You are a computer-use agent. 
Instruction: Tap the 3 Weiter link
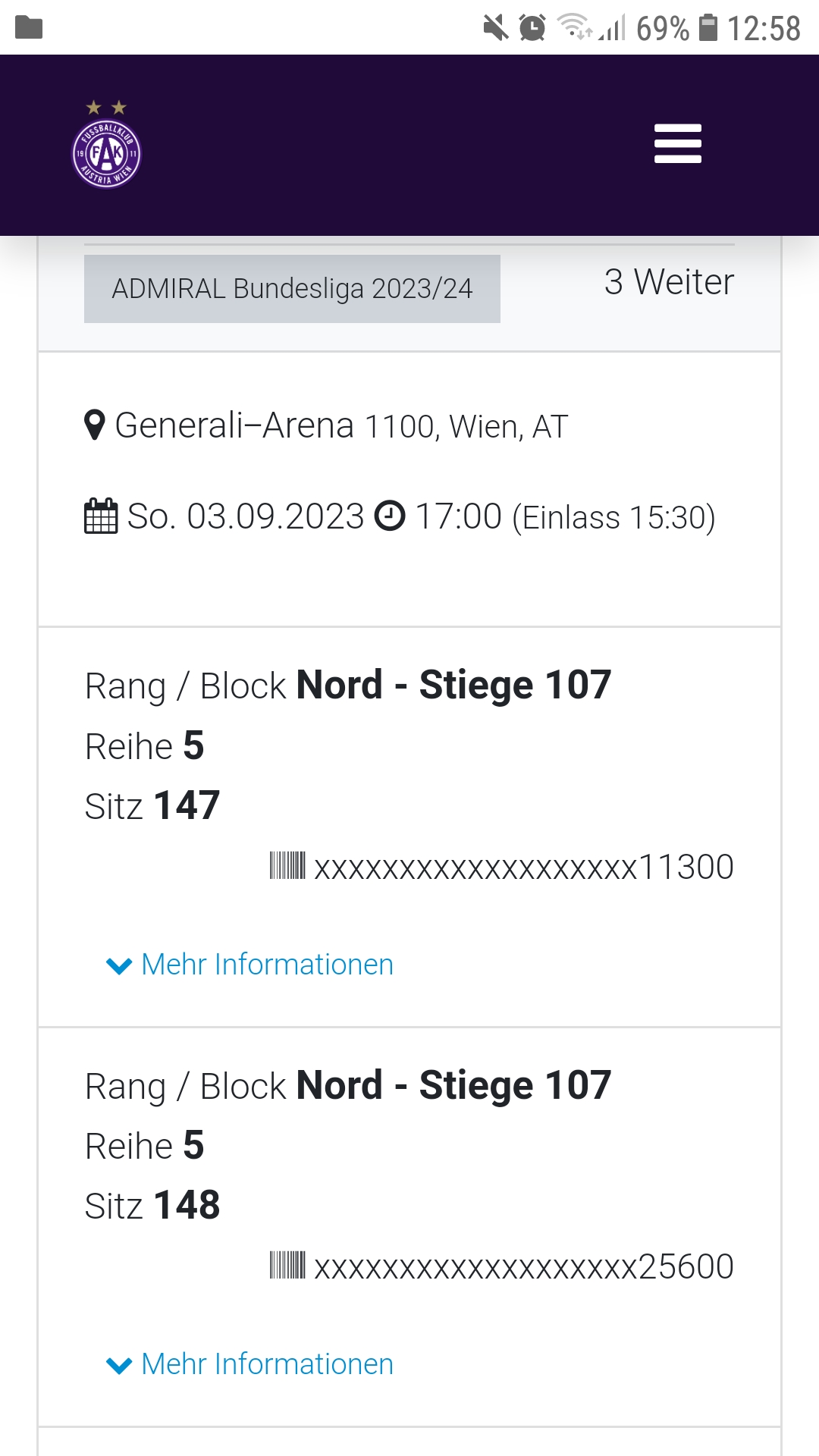pos(669,282)
